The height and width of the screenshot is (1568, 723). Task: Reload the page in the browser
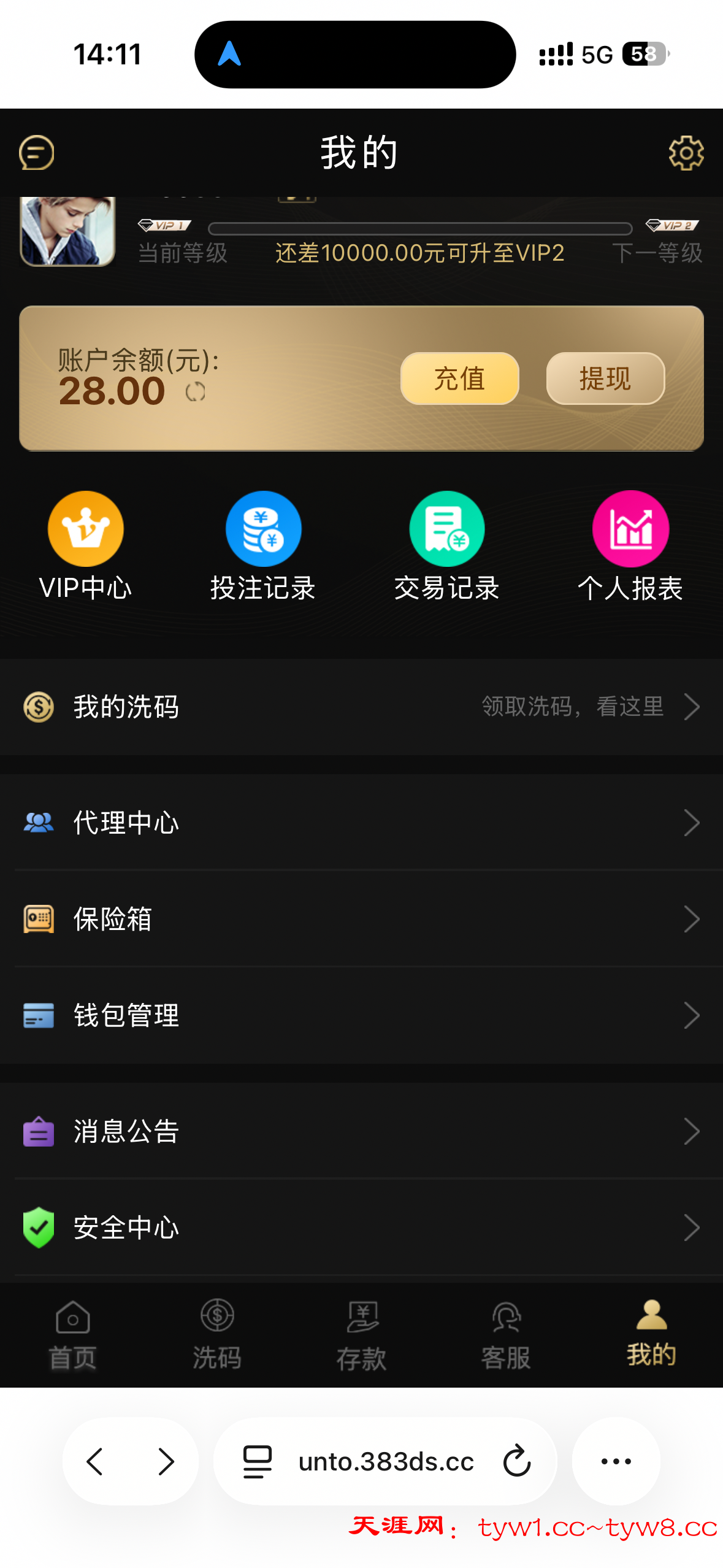click(x=517, y=1461)
